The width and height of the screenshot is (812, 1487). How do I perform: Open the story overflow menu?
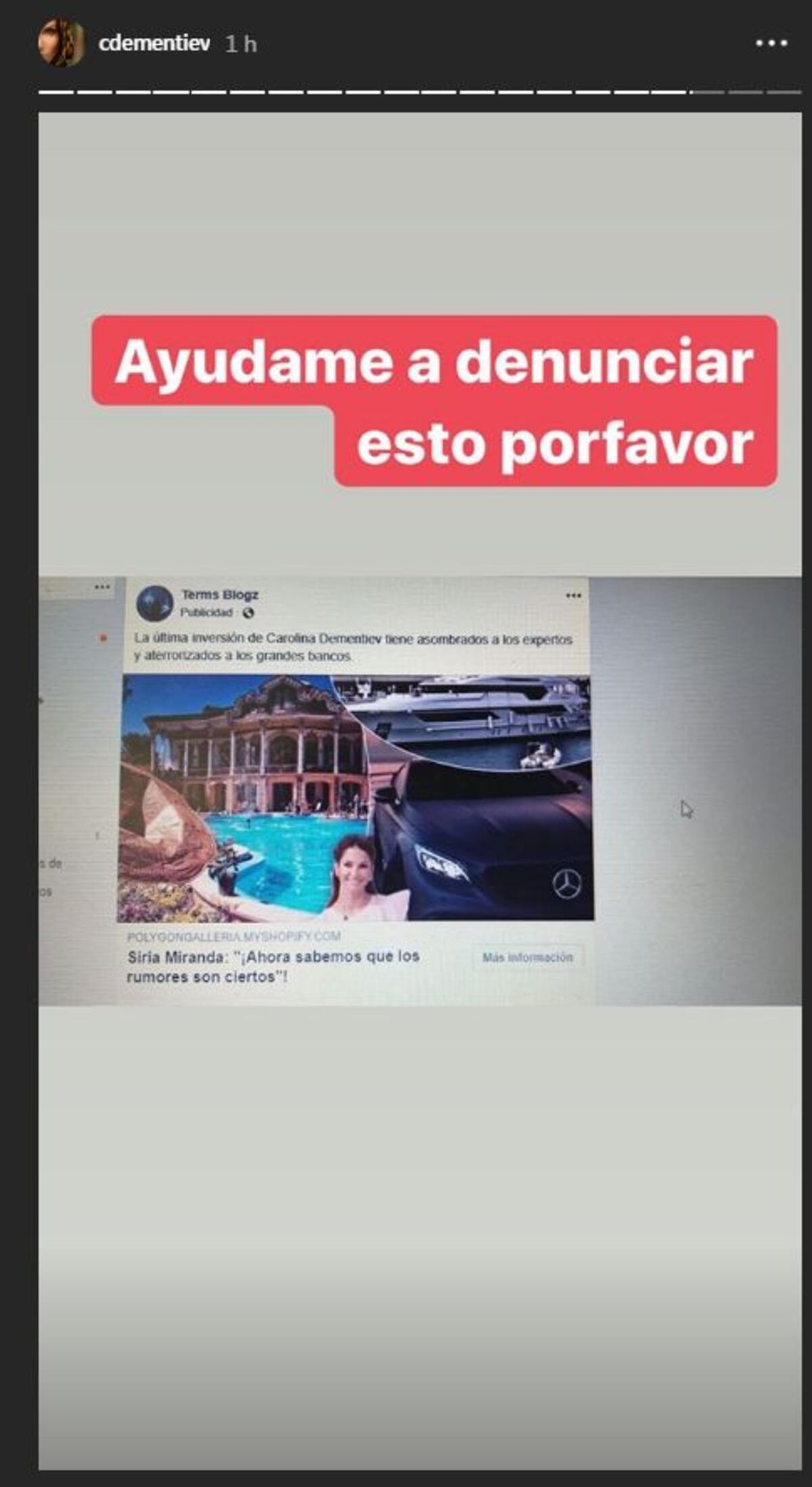[771, 43]
